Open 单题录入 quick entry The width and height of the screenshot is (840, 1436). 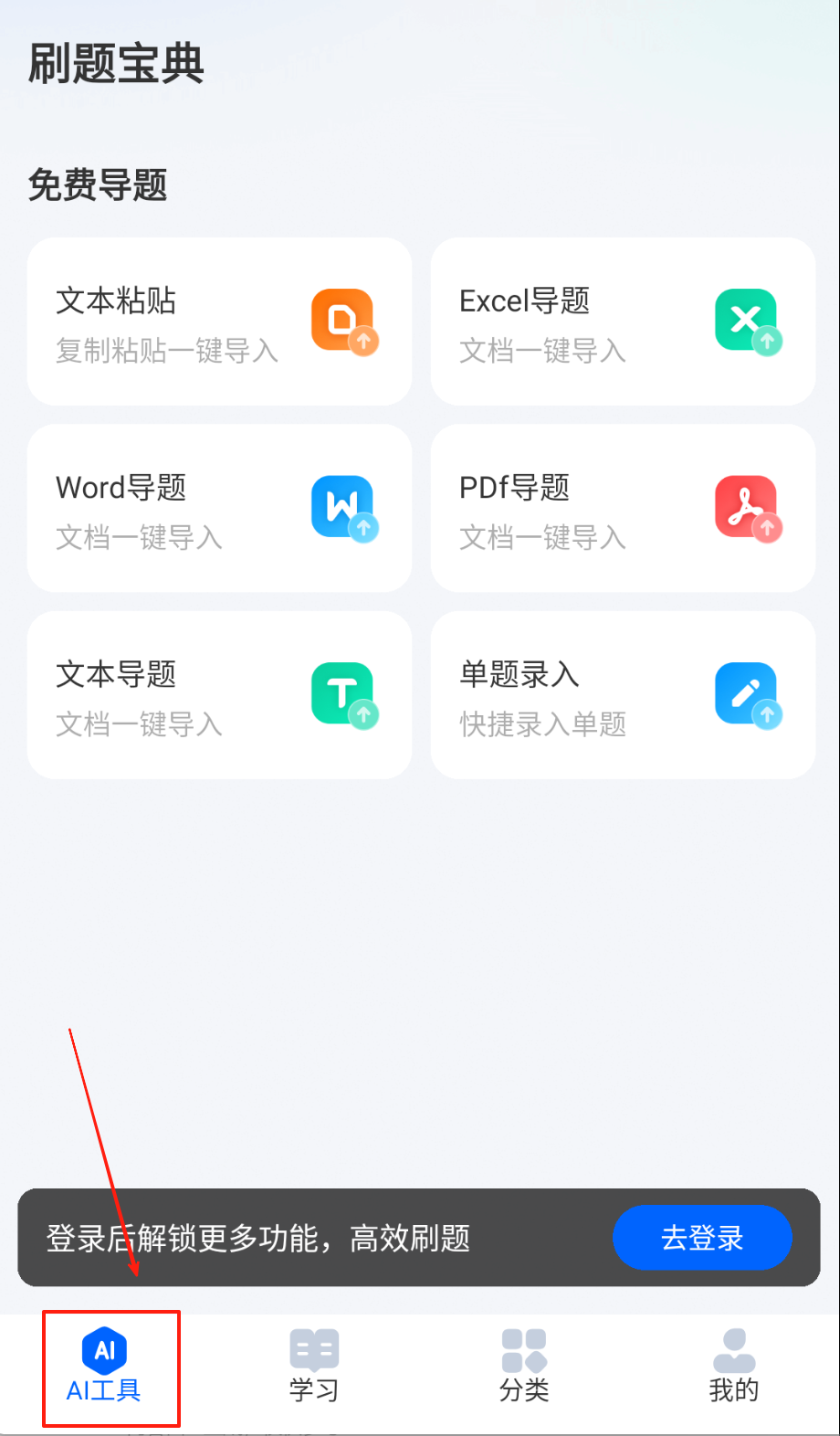tap(623, 695)
